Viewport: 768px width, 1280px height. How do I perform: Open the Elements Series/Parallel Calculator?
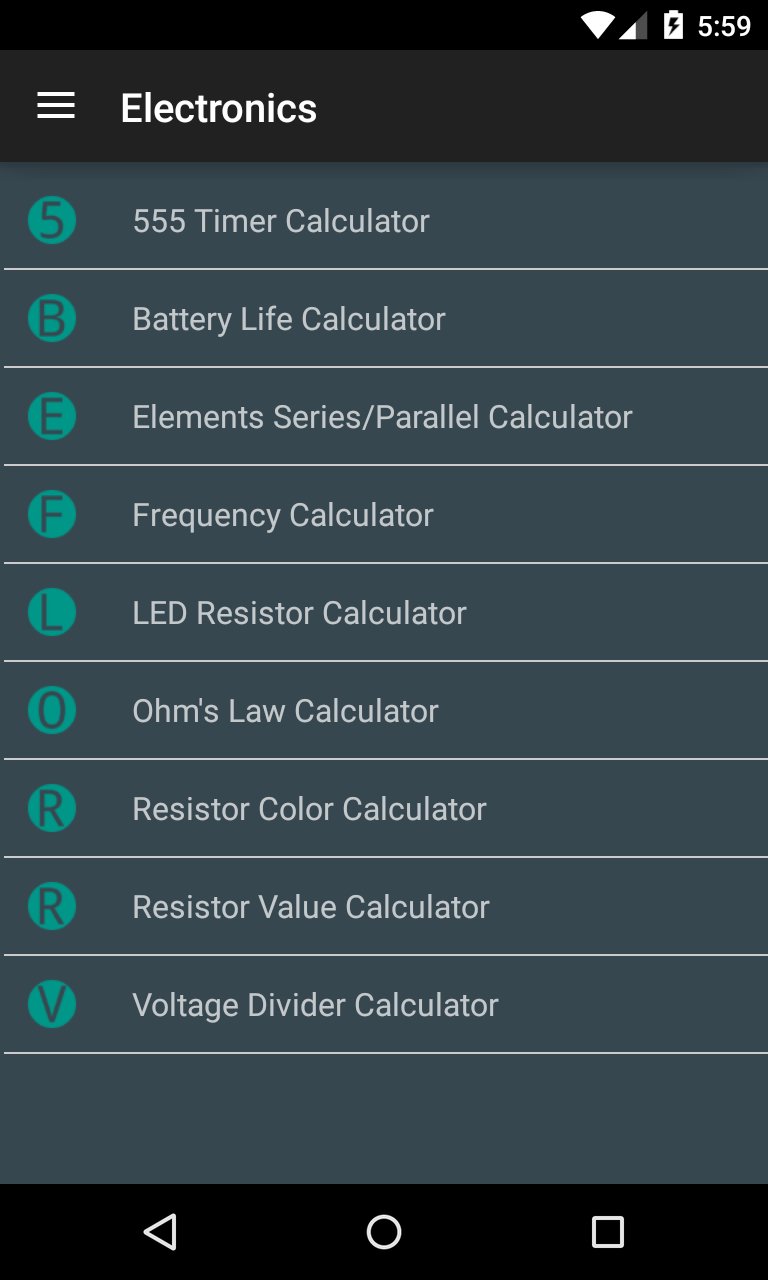382,416
